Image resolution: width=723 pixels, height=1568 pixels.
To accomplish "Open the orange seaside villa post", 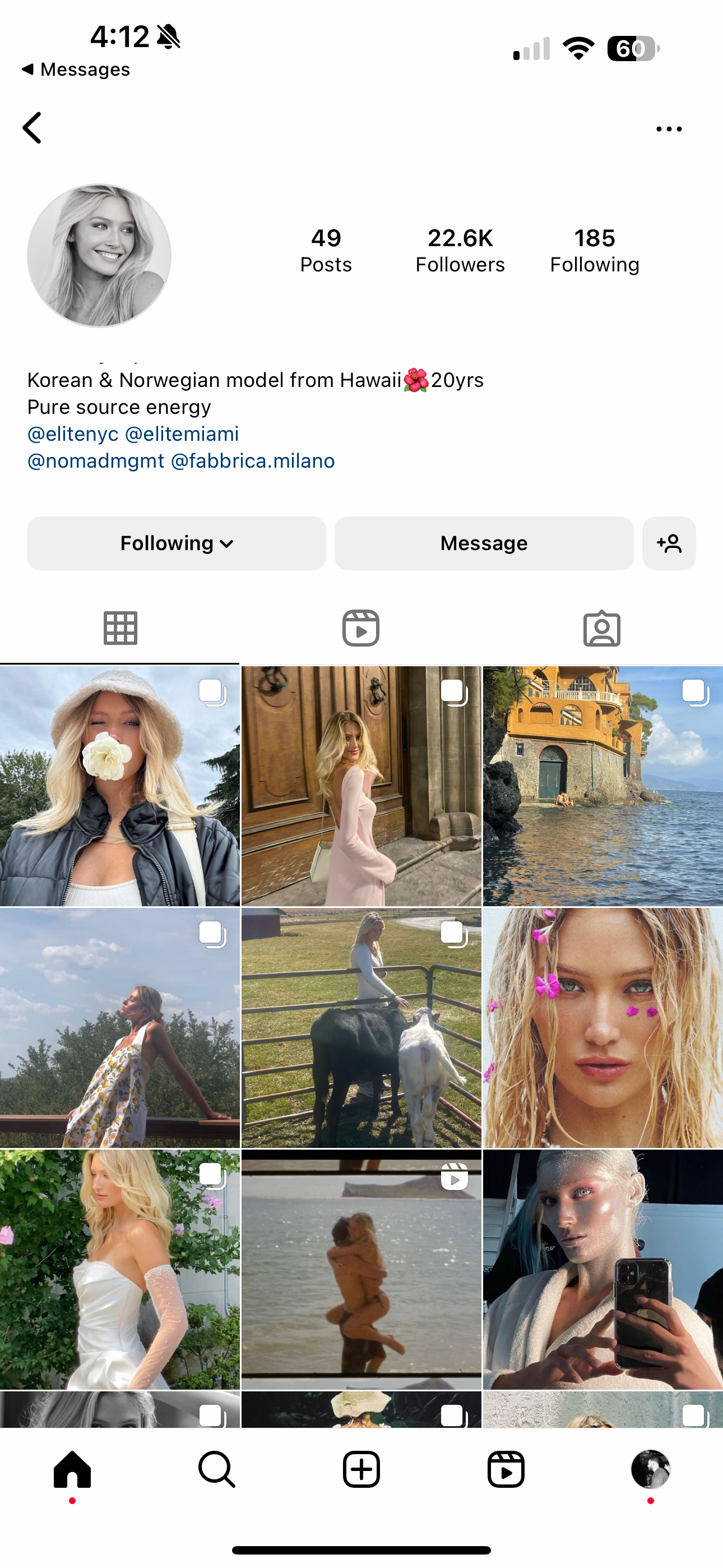I will [x=602, y=786].
